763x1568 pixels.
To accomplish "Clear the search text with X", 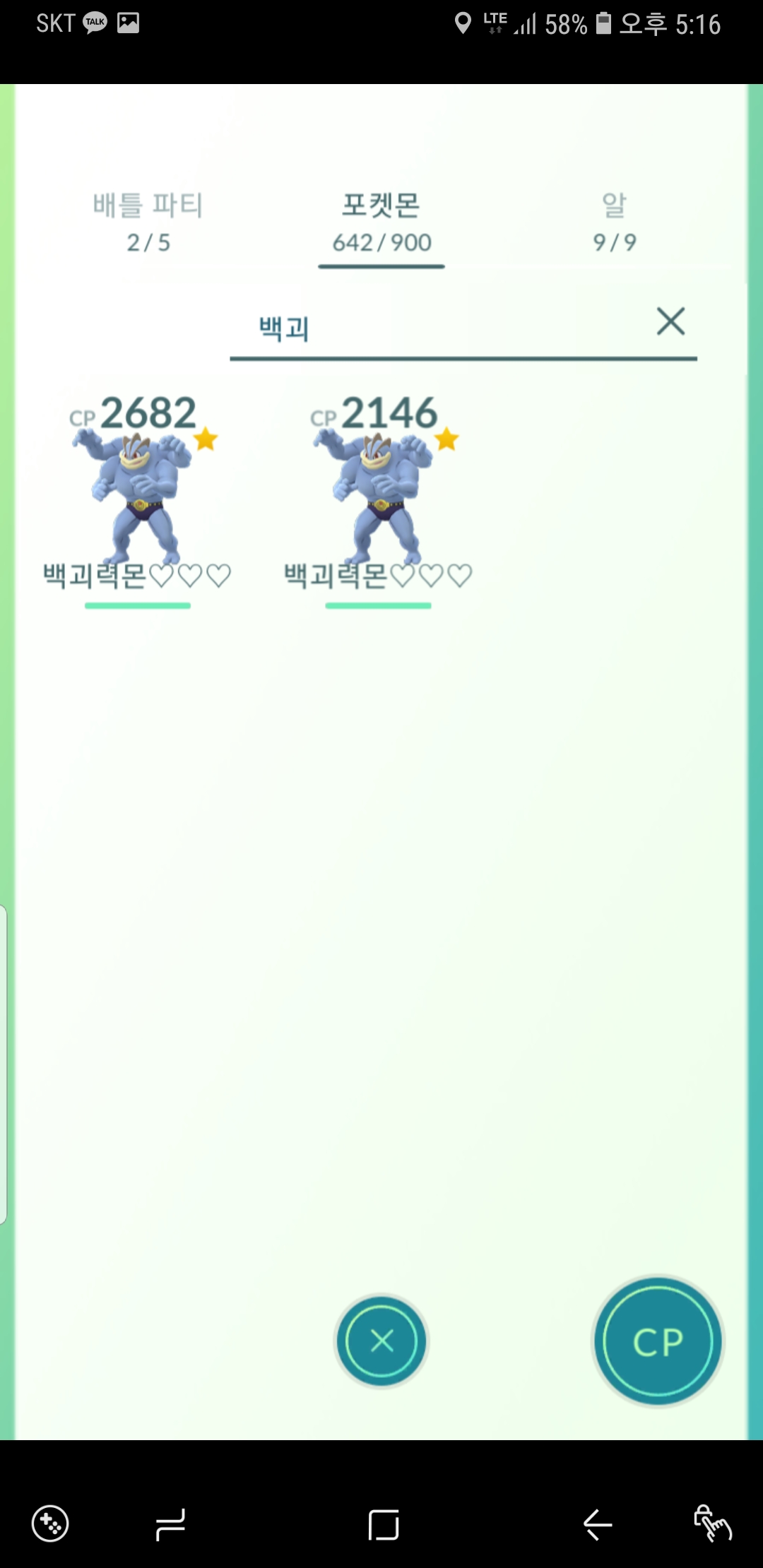I will click(670, 321).
